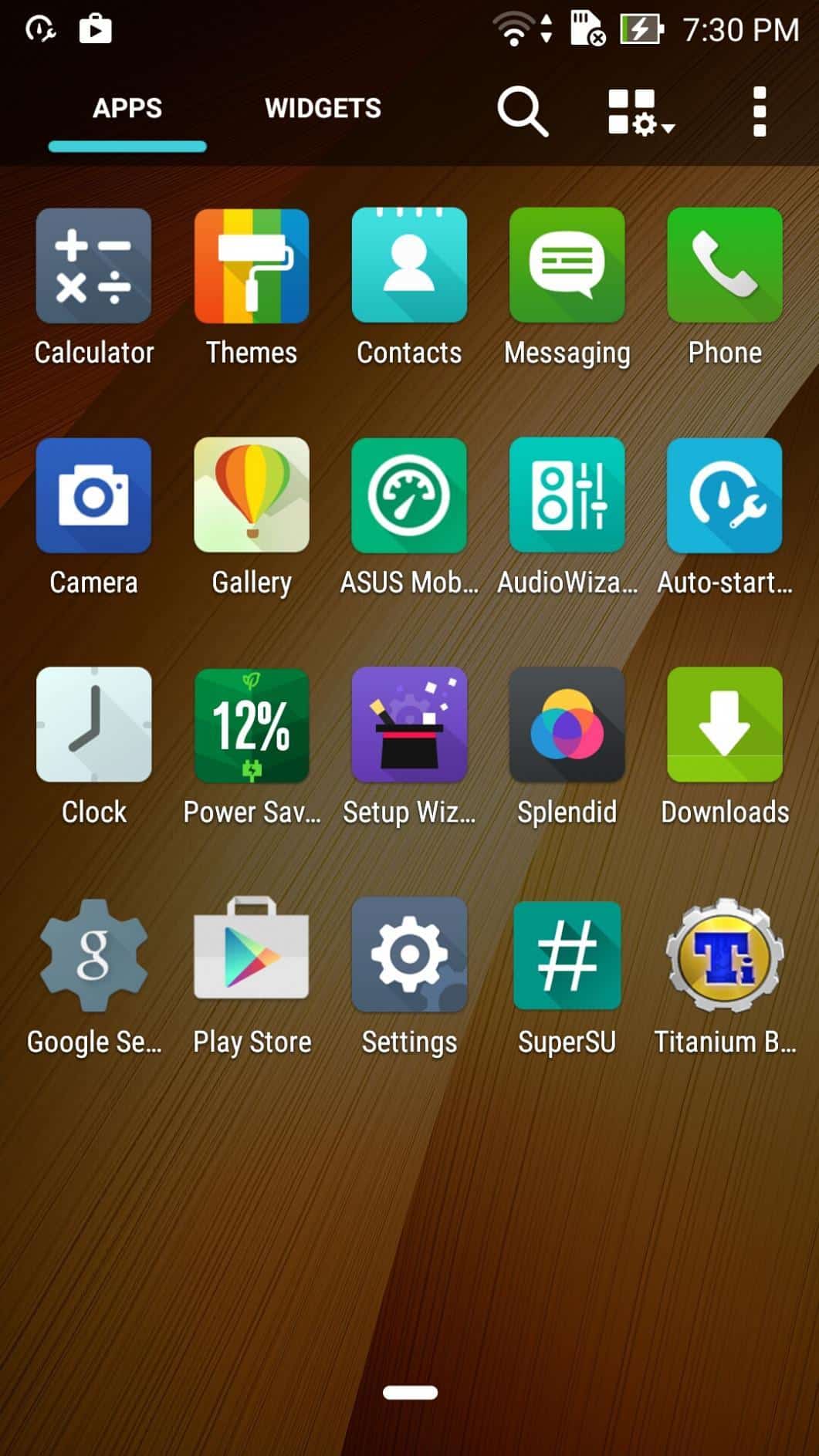
Task: Open the overflow menu
Action: pos(759,111)
